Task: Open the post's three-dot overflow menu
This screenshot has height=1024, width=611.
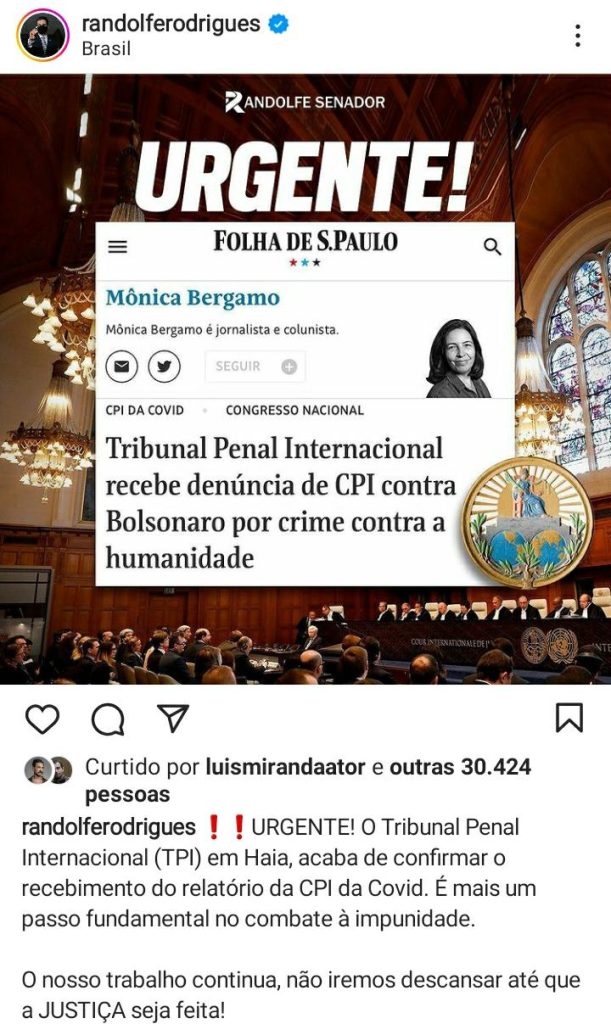Action: [x=577, y=35]
